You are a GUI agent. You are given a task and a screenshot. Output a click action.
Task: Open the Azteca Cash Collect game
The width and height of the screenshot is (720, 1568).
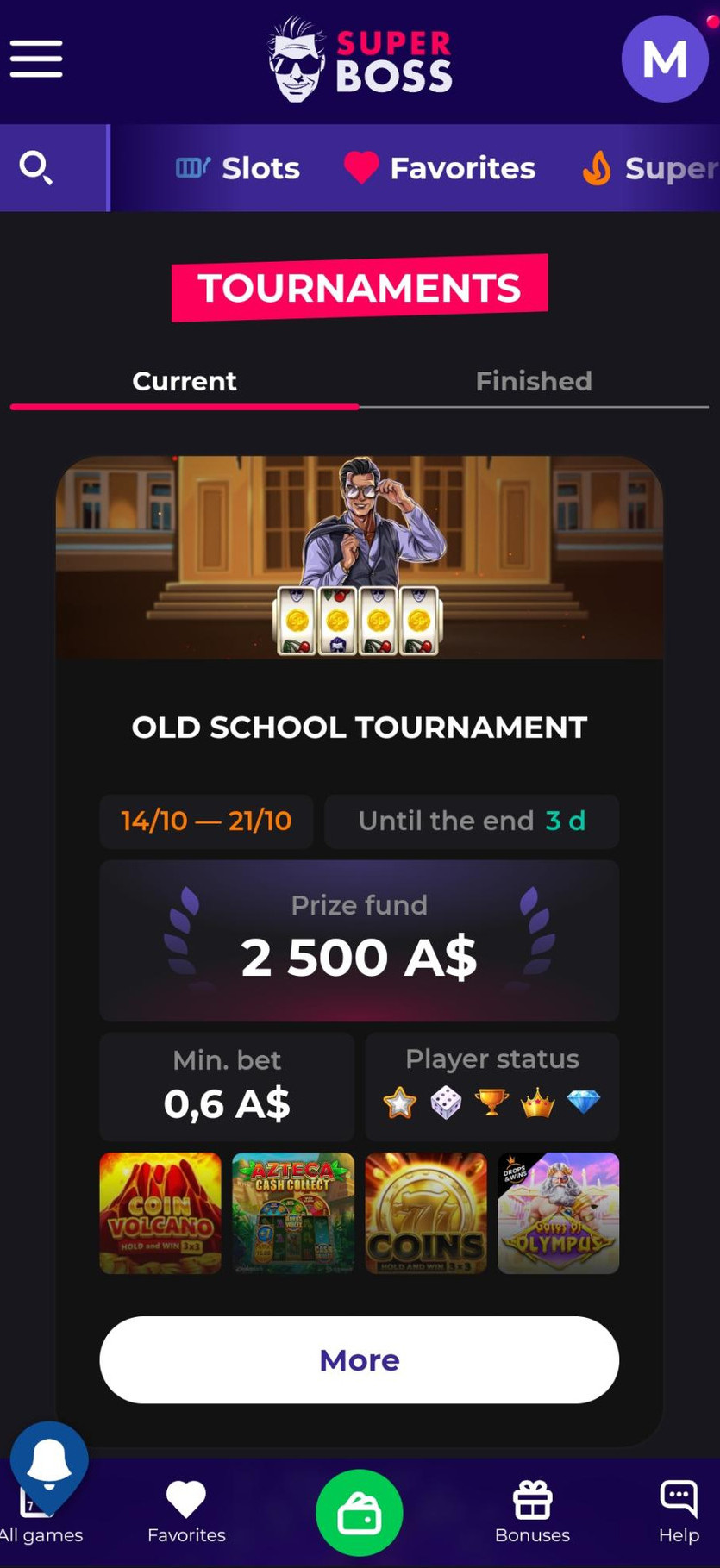coord(293,1213)
